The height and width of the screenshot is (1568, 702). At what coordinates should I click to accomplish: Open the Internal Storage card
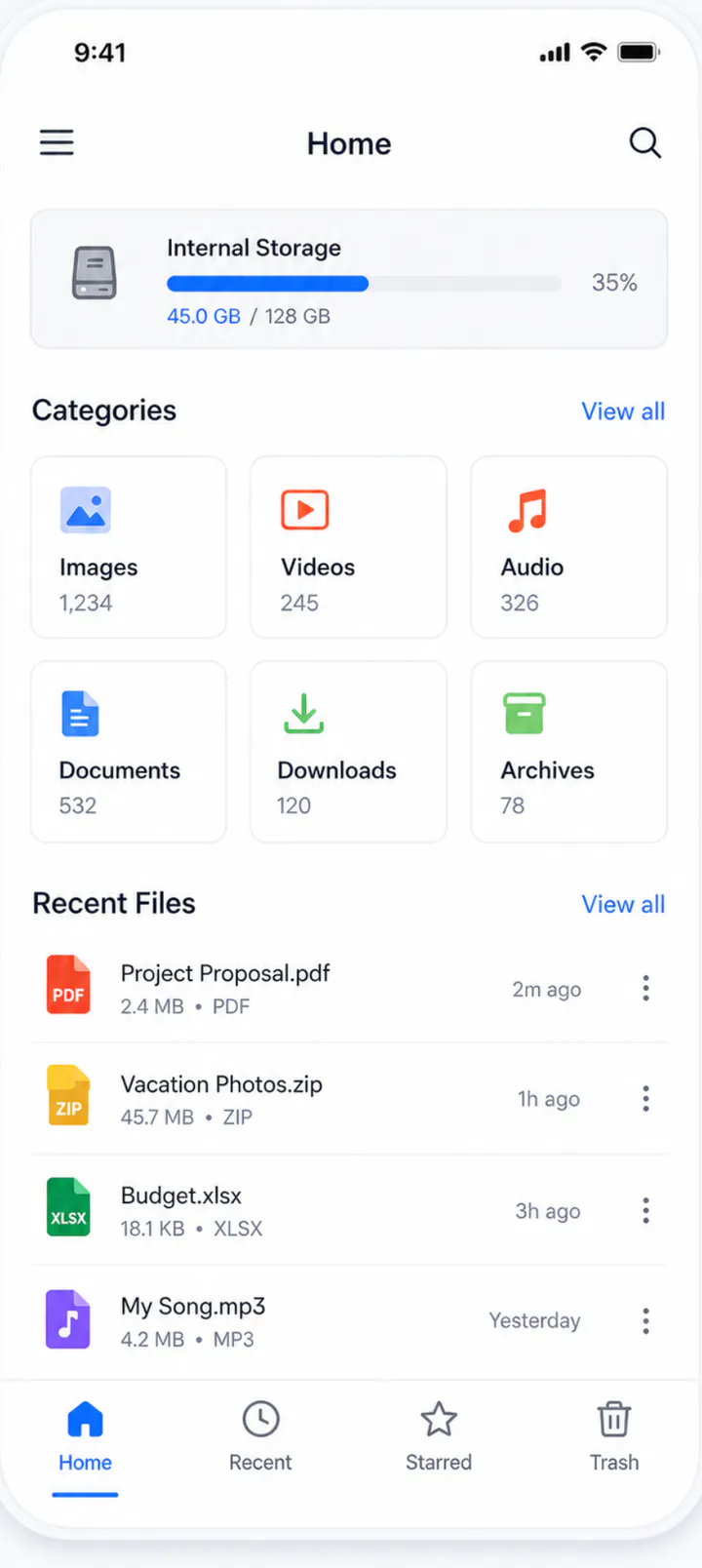[x=349, y=279]
